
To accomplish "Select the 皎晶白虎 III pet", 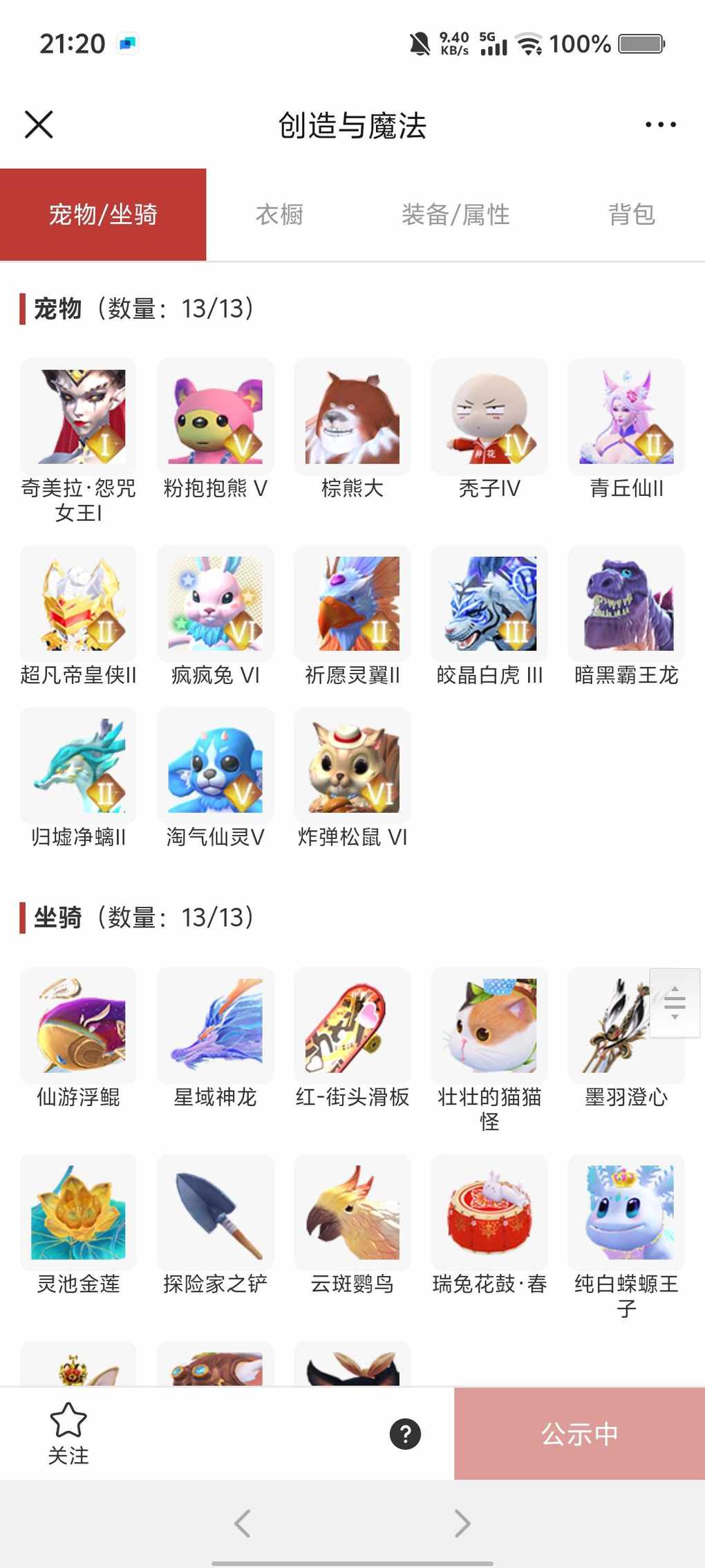I will click(489, 604).
